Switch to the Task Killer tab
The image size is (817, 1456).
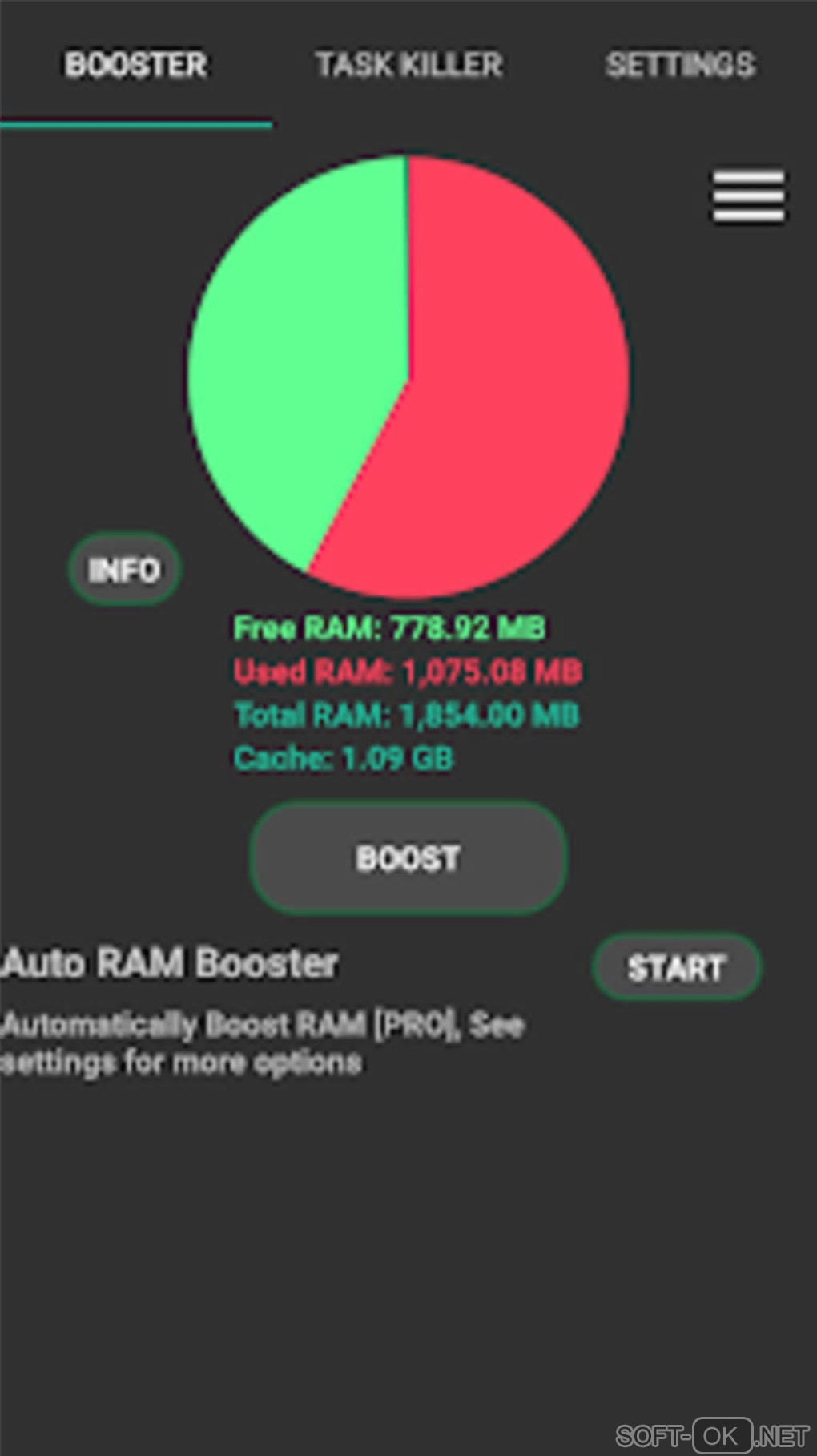[x=408, y=65]
